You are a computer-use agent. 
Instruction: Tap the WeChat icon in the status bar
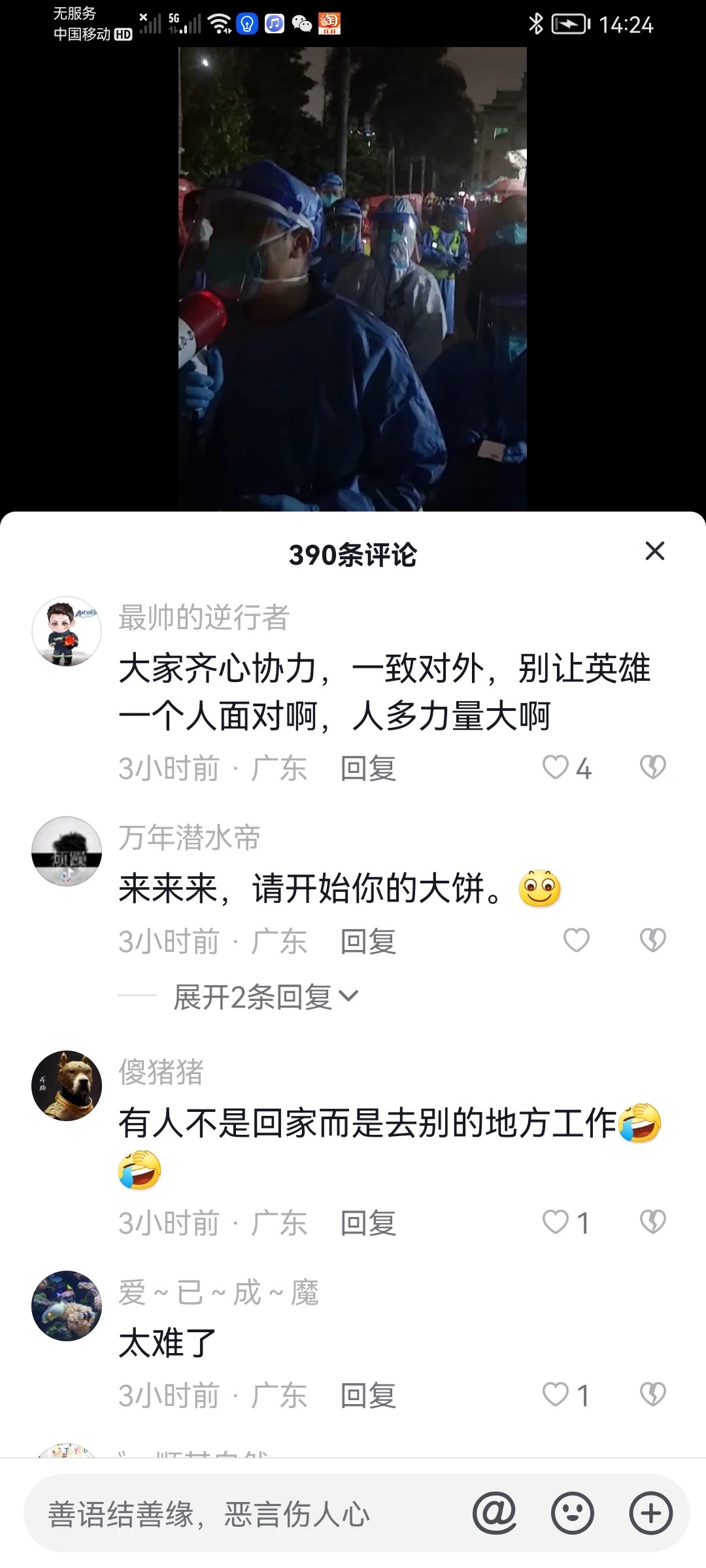(301, 23)
